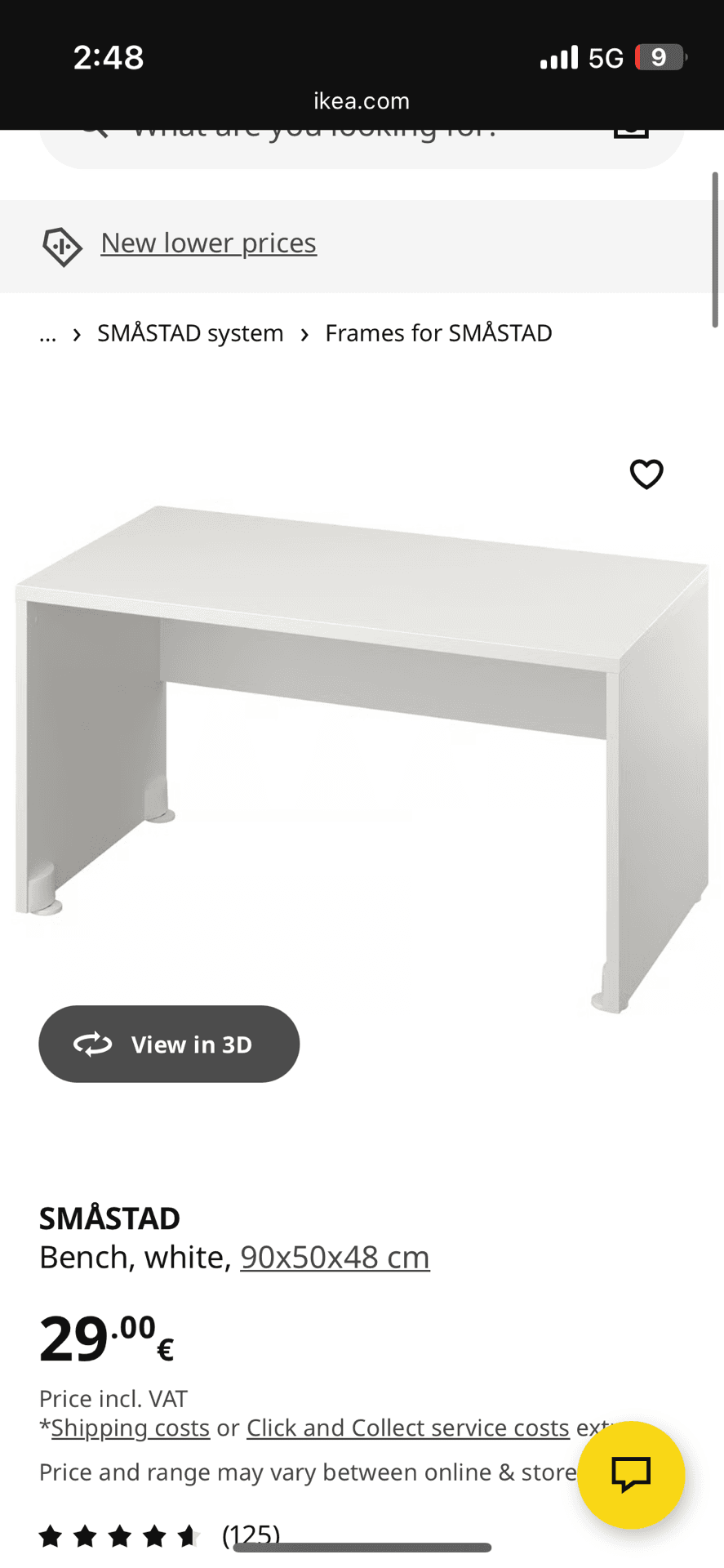Open Frames for SMÅSTAD breadcrumb
Image resolution: width=724 pixels, height=1568 pixels.
438,333
